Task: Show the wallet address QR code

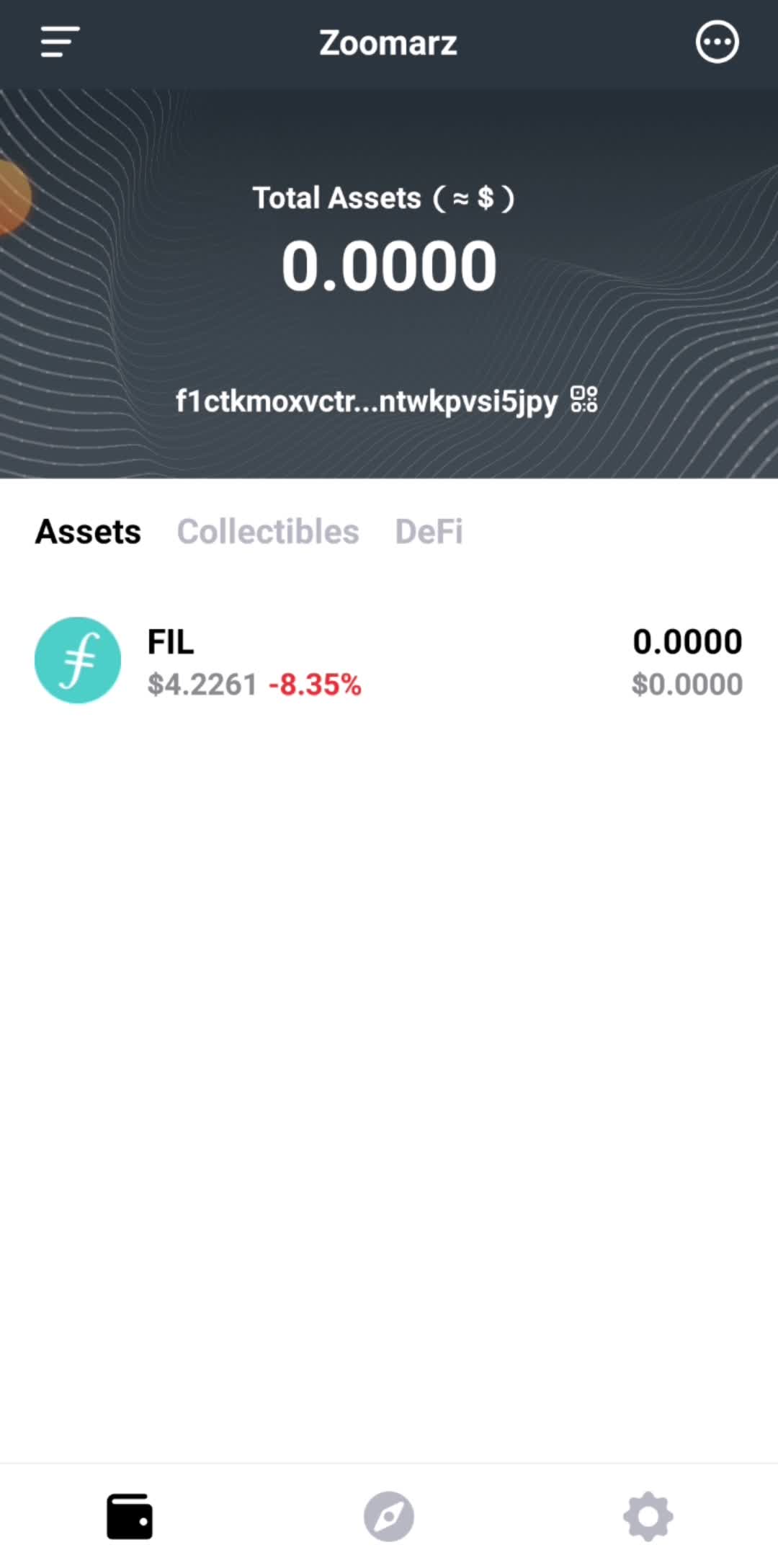Action: click(584, 400)
